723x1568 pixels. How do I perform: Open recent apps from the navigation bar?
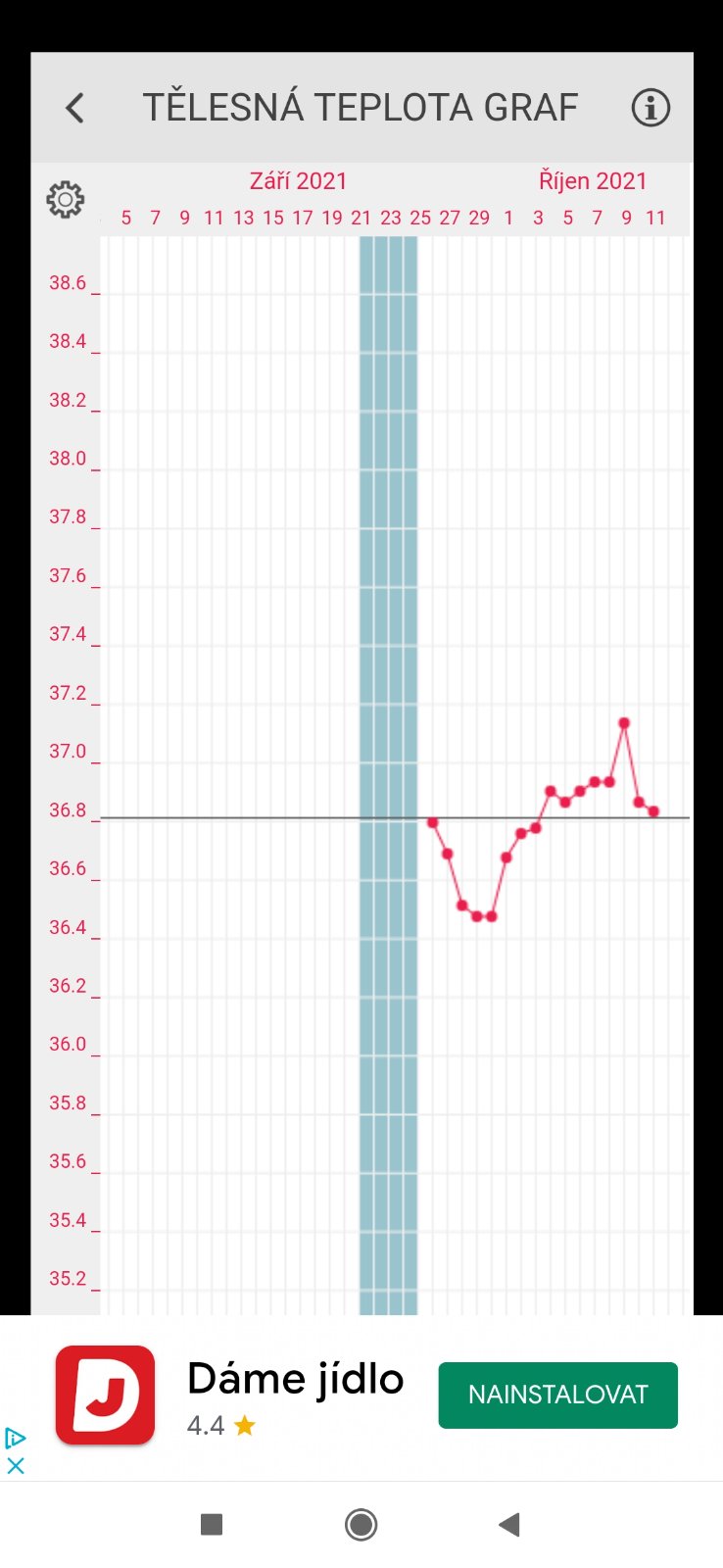pos(212,1525)
